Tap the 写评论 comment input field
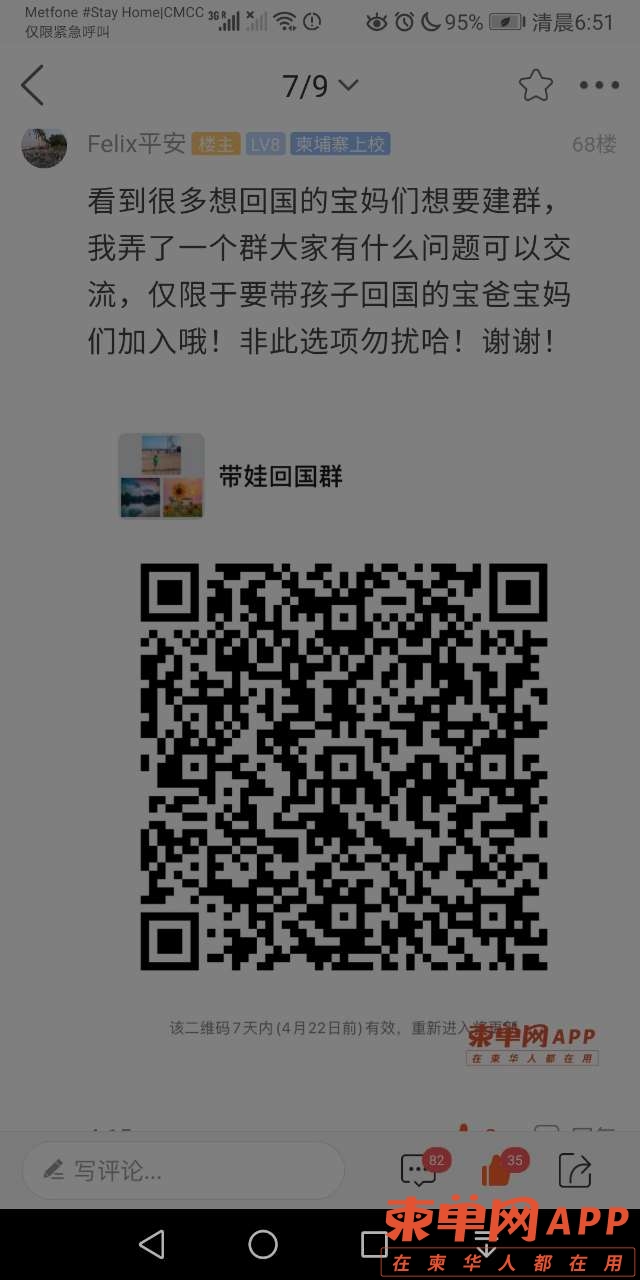This screenshot has height=1280, width=640. click(184, 1170)
